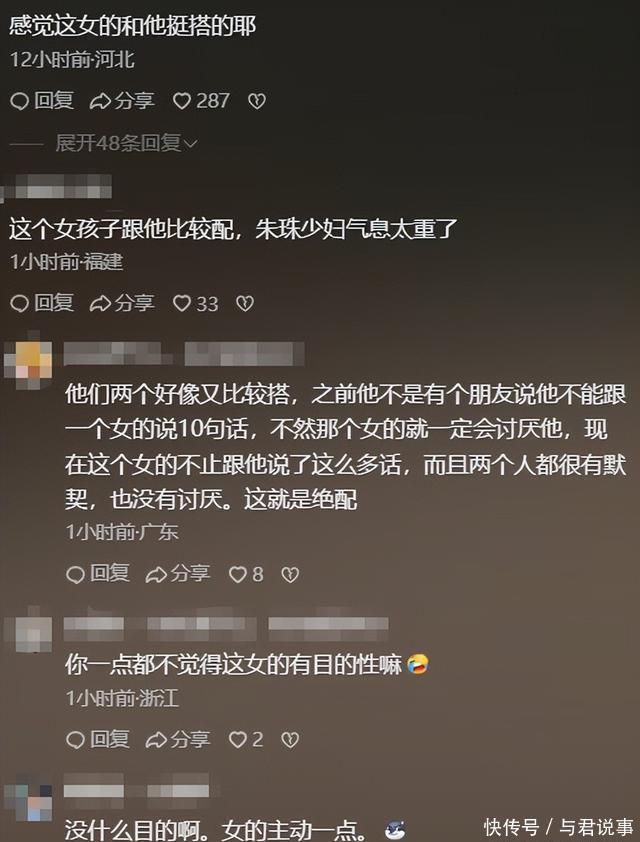640x842 pixels.
Task: Reply to the 福建 comment about 朱珠
Action: [x=42, y=303]
